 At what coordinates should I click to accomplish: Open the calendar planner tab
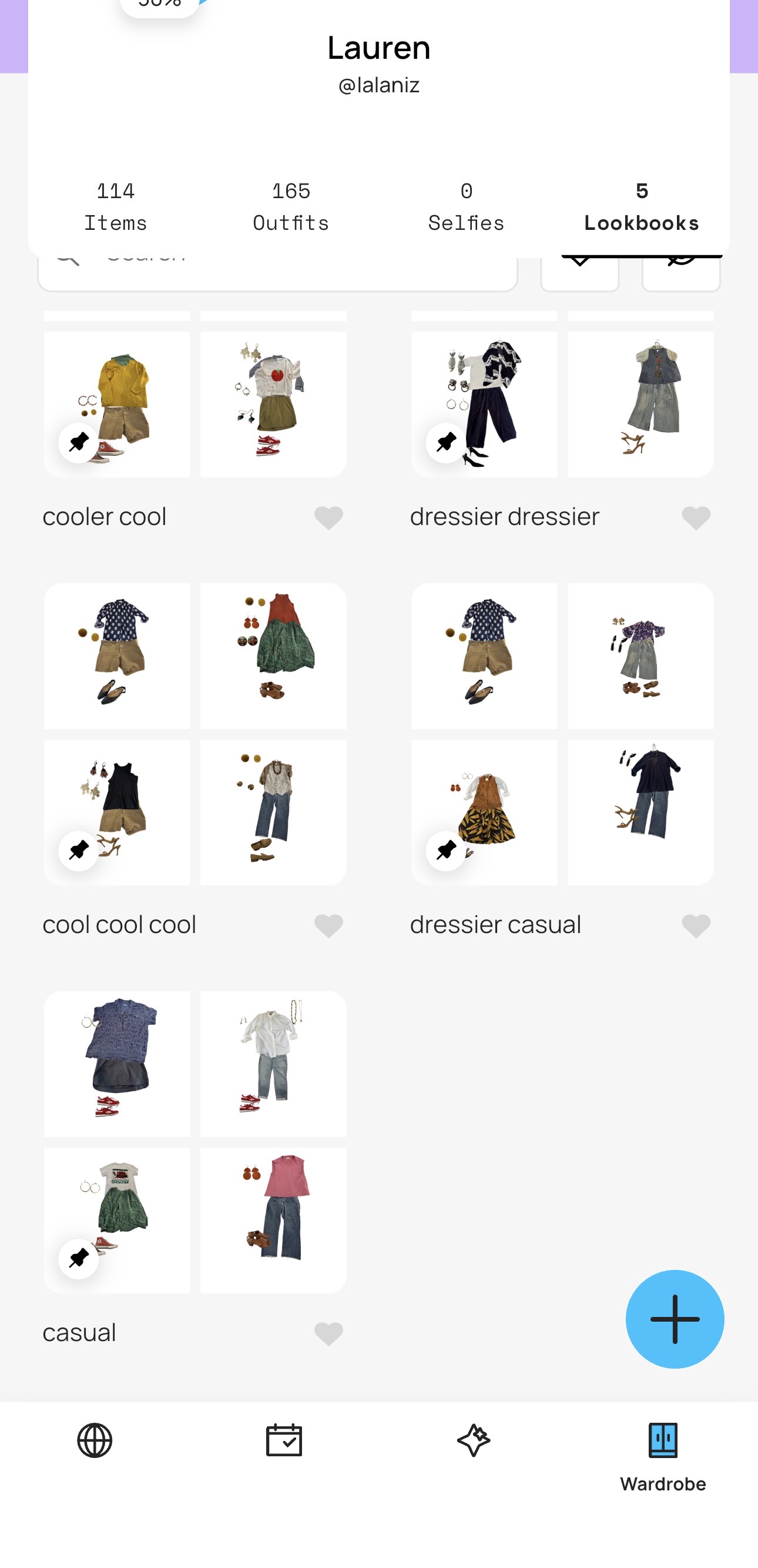point(284,1440)
